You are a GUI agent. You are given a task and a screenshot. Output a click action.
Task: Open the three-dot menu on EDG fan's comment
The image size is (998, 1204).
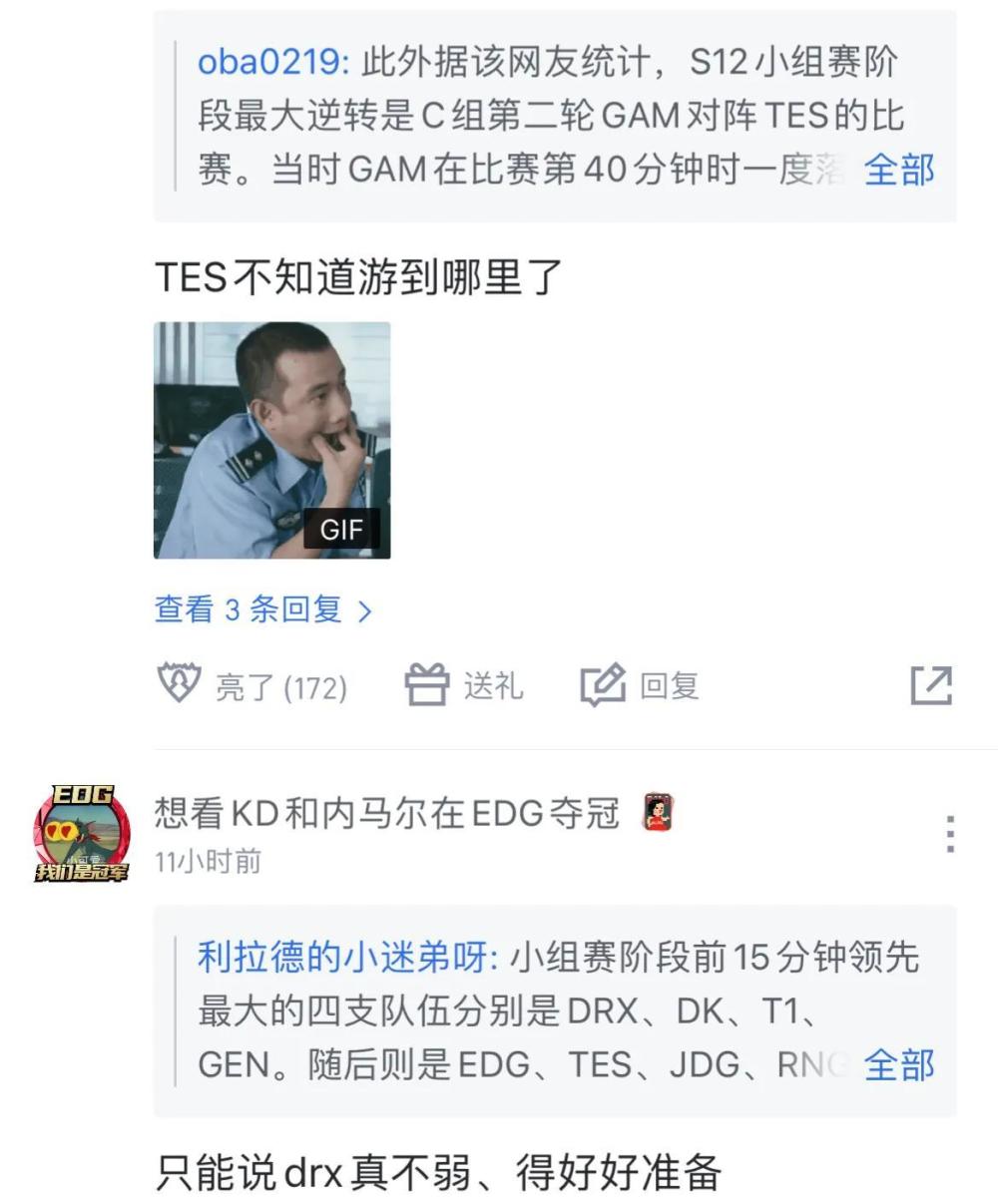tap(950, 834)
